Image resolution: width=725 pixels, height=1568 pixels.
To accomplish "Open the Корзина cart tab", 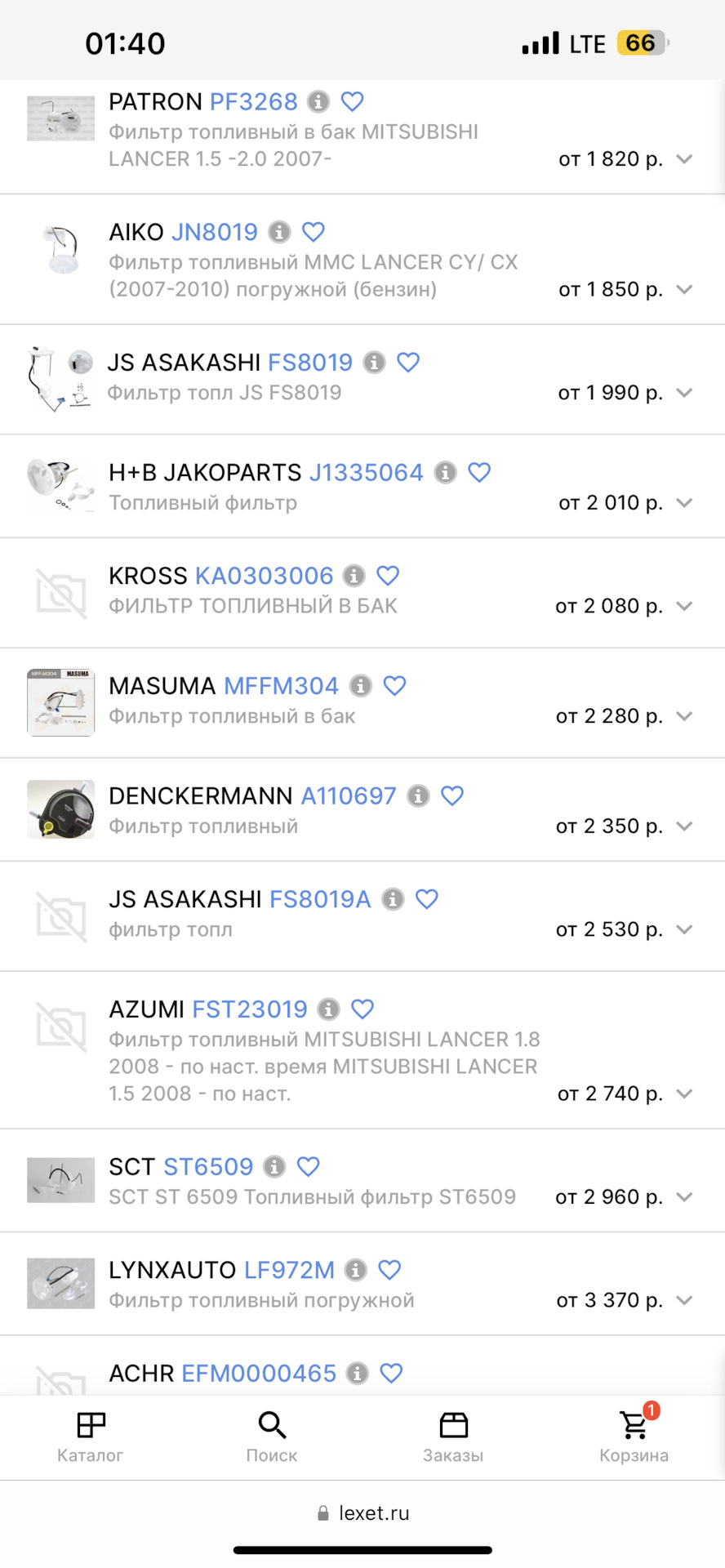I will (x=634, y=1437).
